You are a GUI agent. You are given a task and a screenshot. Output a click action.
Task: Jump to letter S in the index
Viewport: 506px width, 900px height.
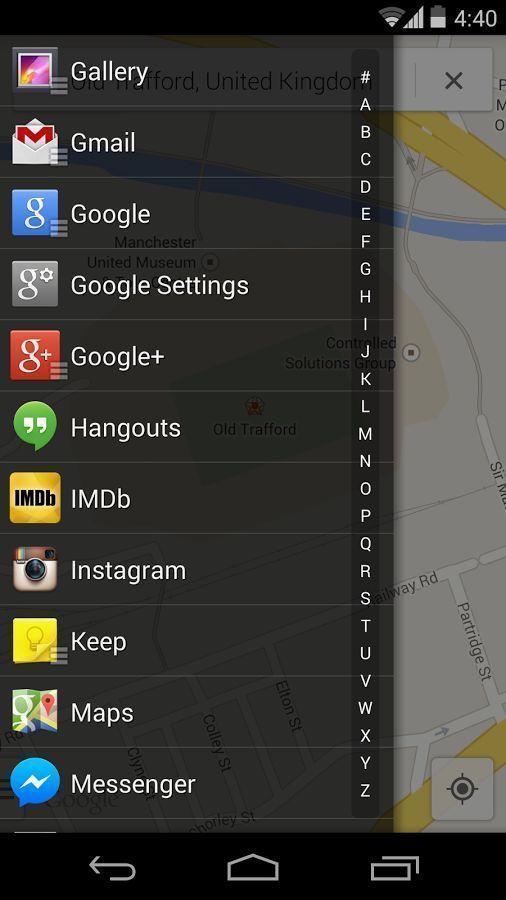coord(365,598)
